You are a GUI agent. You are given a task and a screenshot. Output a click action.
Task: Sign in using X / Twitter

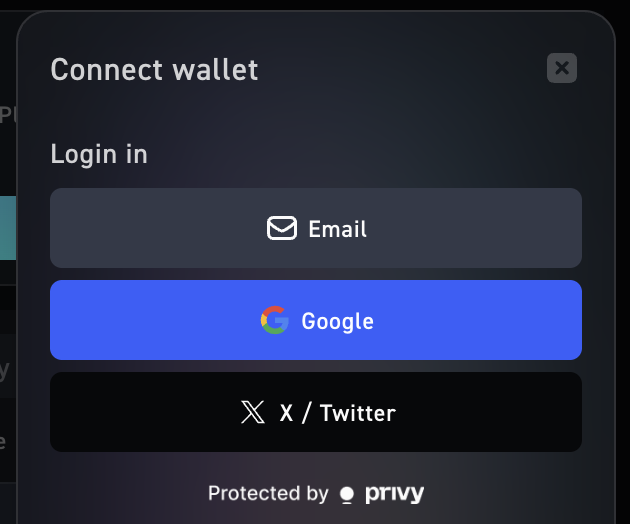click(x=316, y=412)
